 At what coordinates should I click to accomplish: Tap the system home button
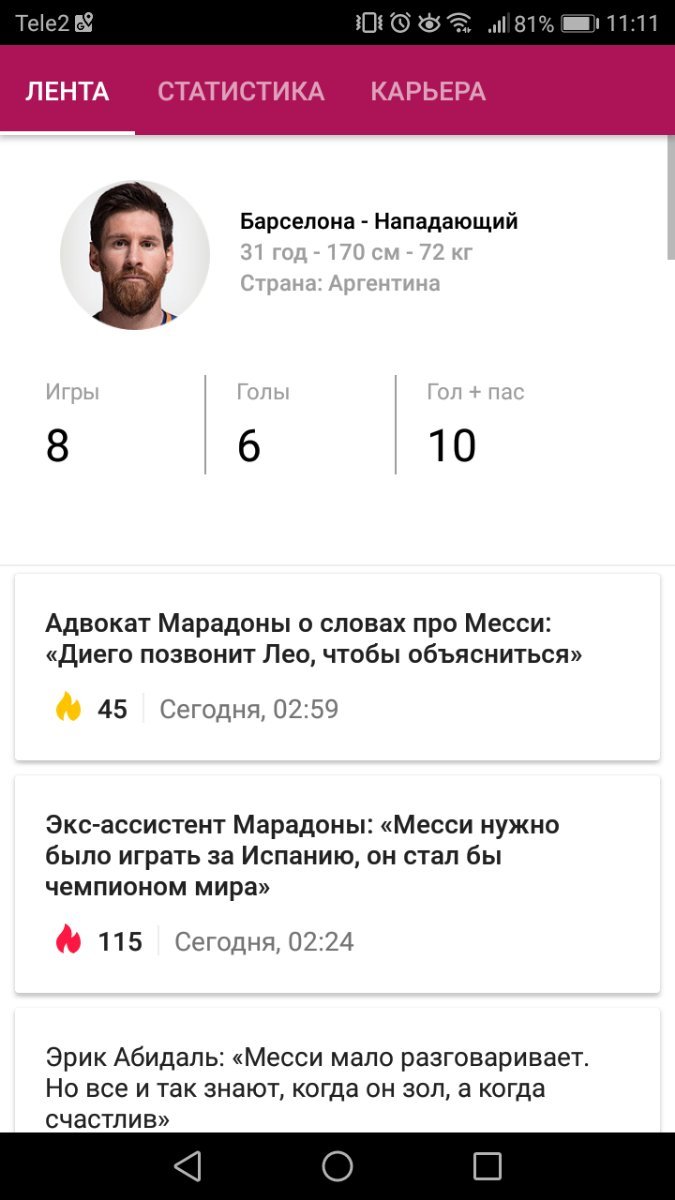(337, 1166)
